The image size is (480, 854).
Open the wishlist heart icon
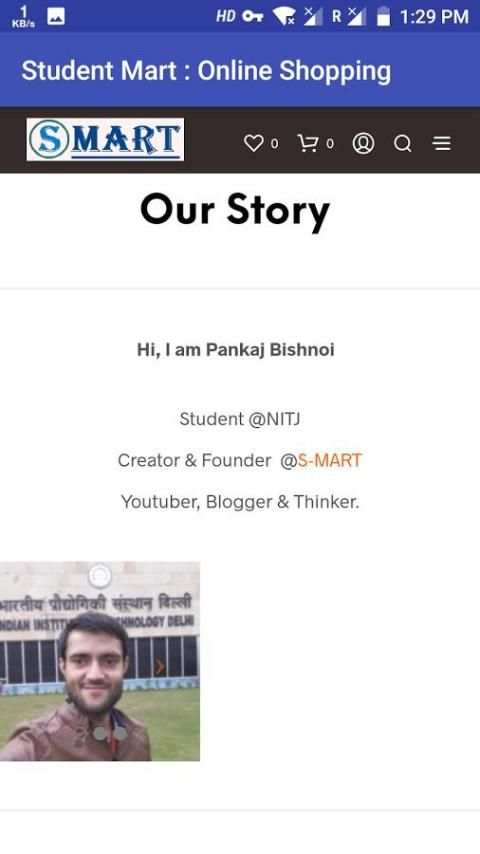point(253,143)
